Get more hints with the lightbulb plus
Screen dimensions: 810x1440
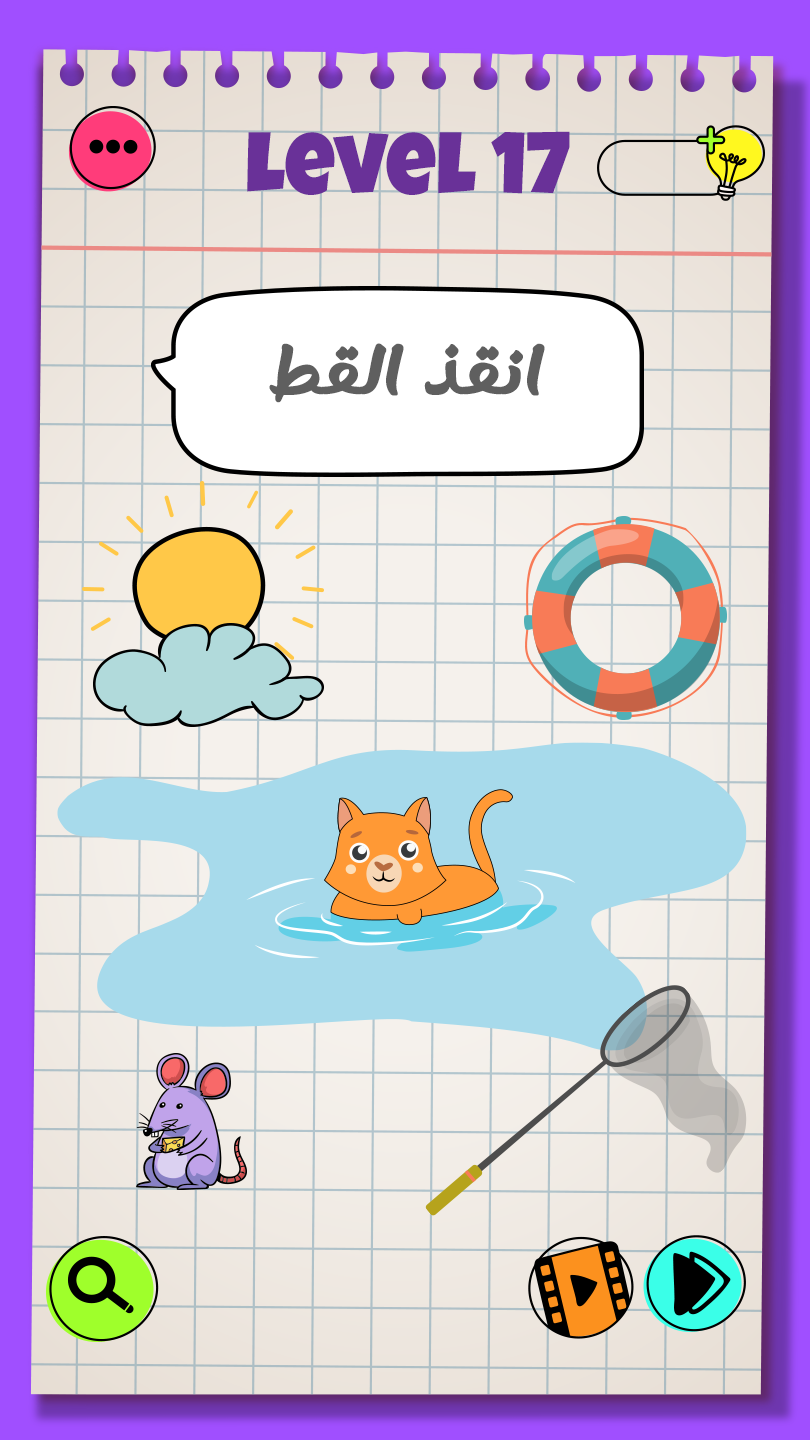click(732, 160)
